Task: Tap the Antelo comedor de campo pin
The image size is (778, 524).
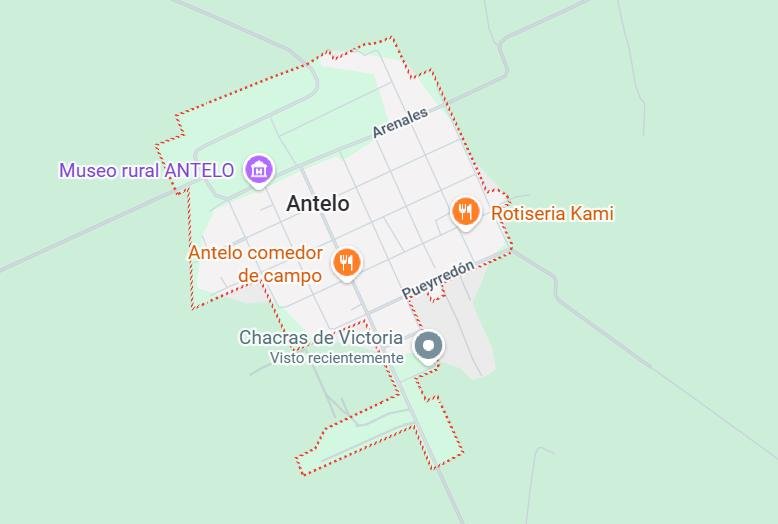Action: 346,262
